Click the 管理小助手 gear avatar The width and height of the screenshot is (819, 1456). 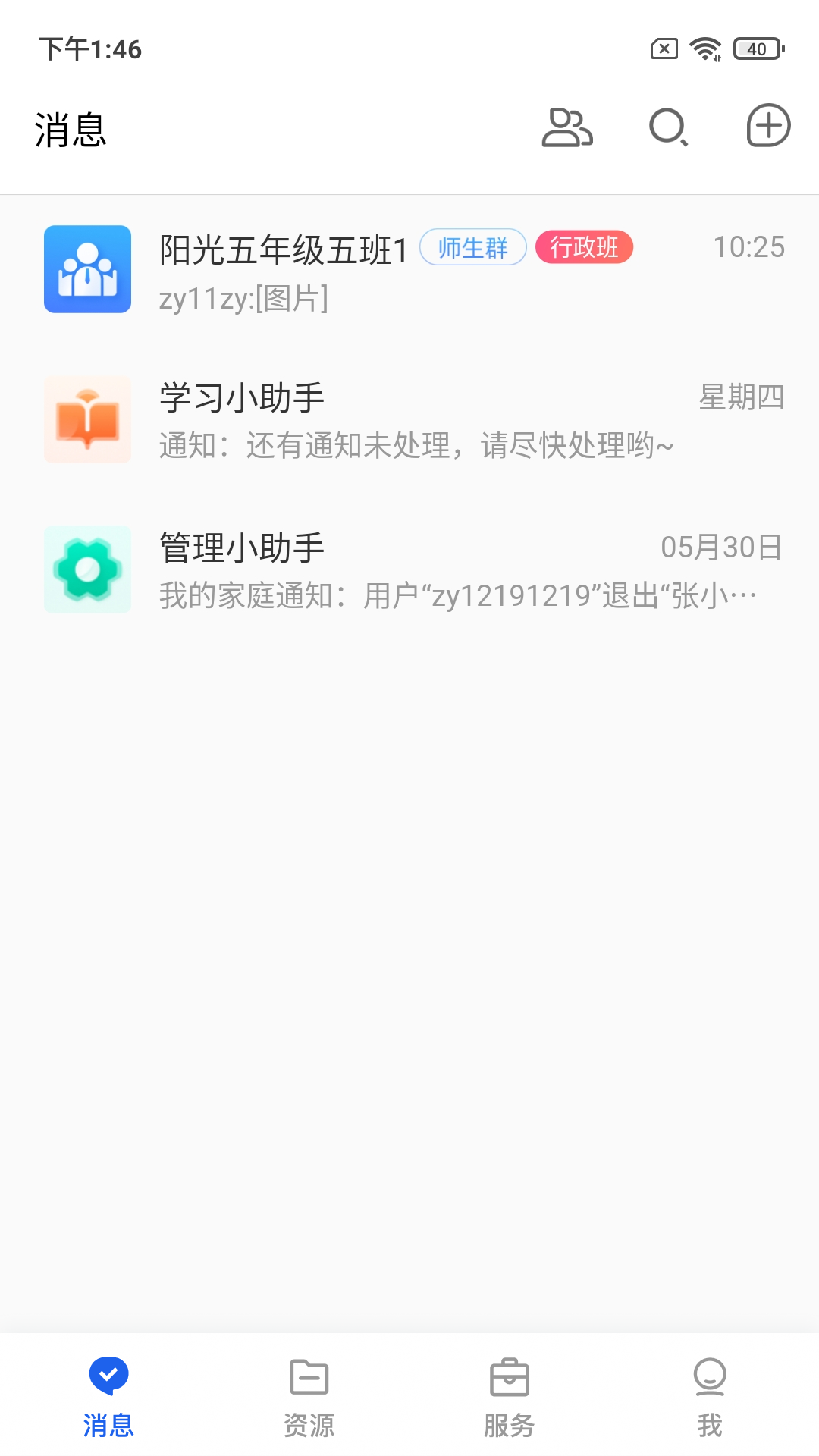[x=87, y=570]
